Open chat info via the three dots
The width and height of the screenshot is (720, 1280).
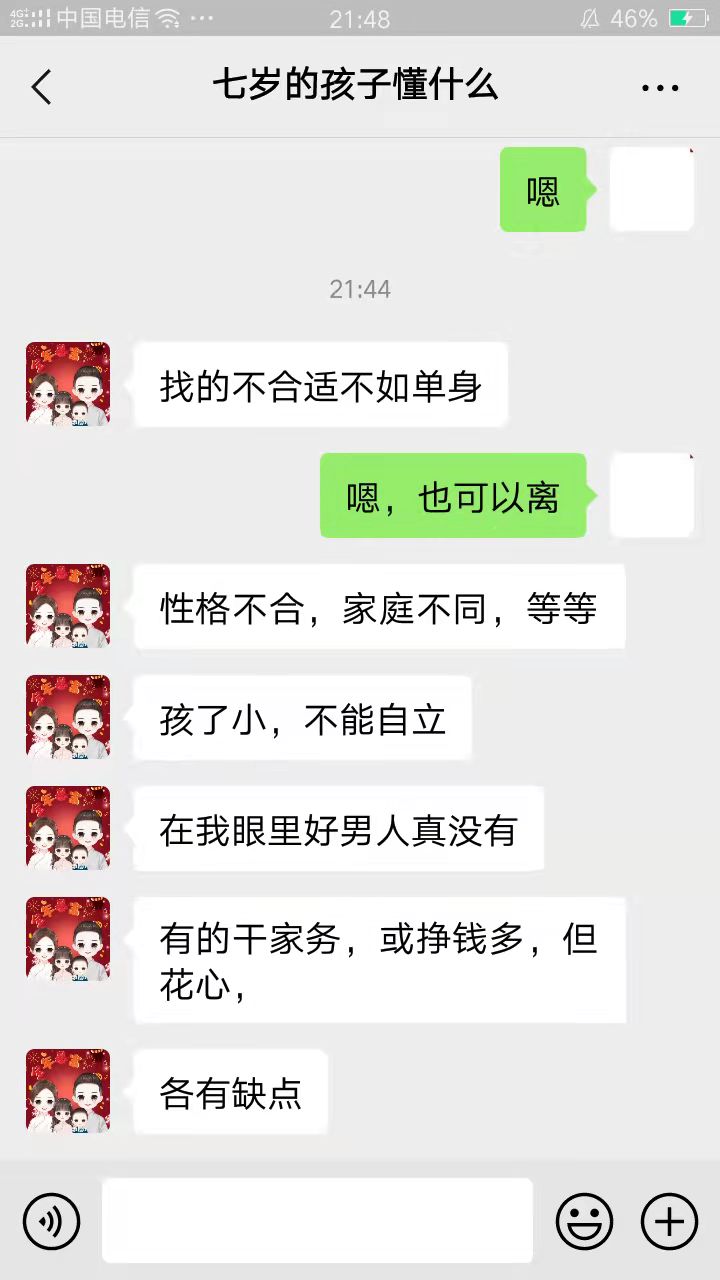click(x=660, y=88)
